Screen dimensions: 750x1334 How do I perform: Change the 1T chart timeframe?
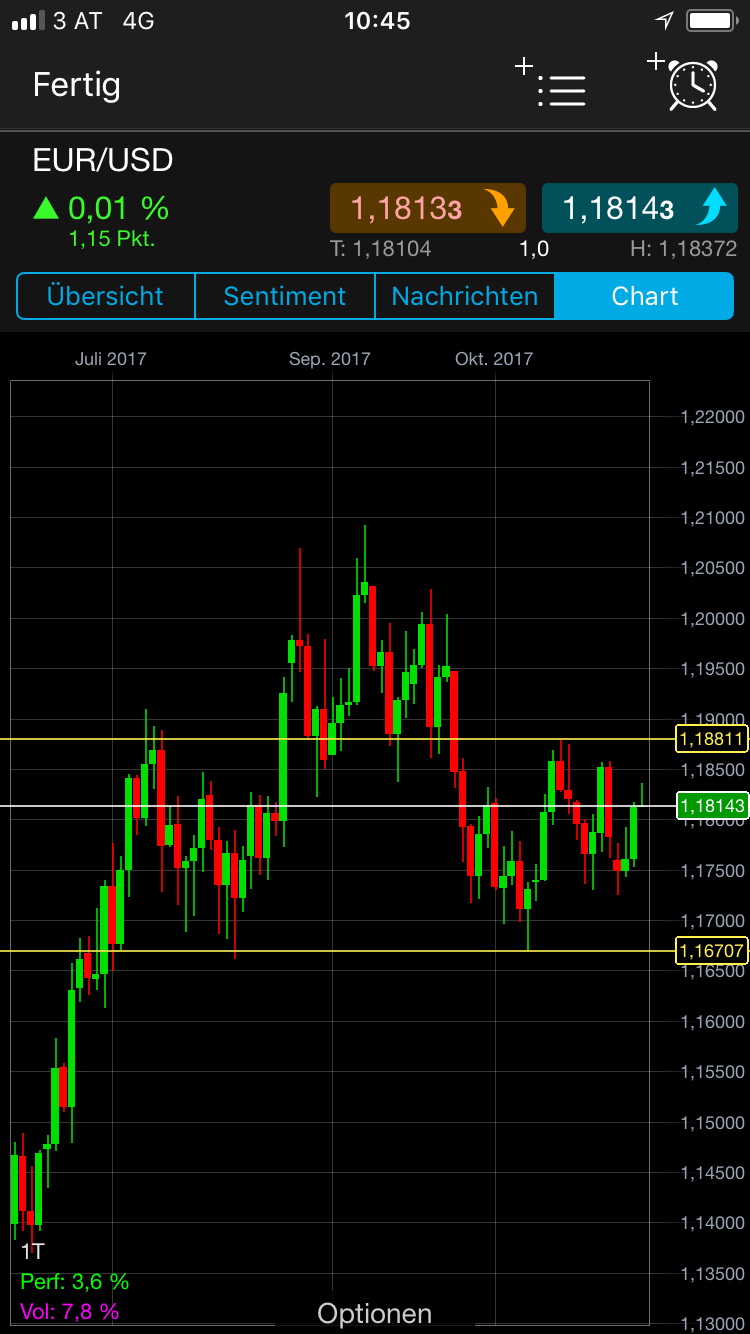click(32, 1251)
